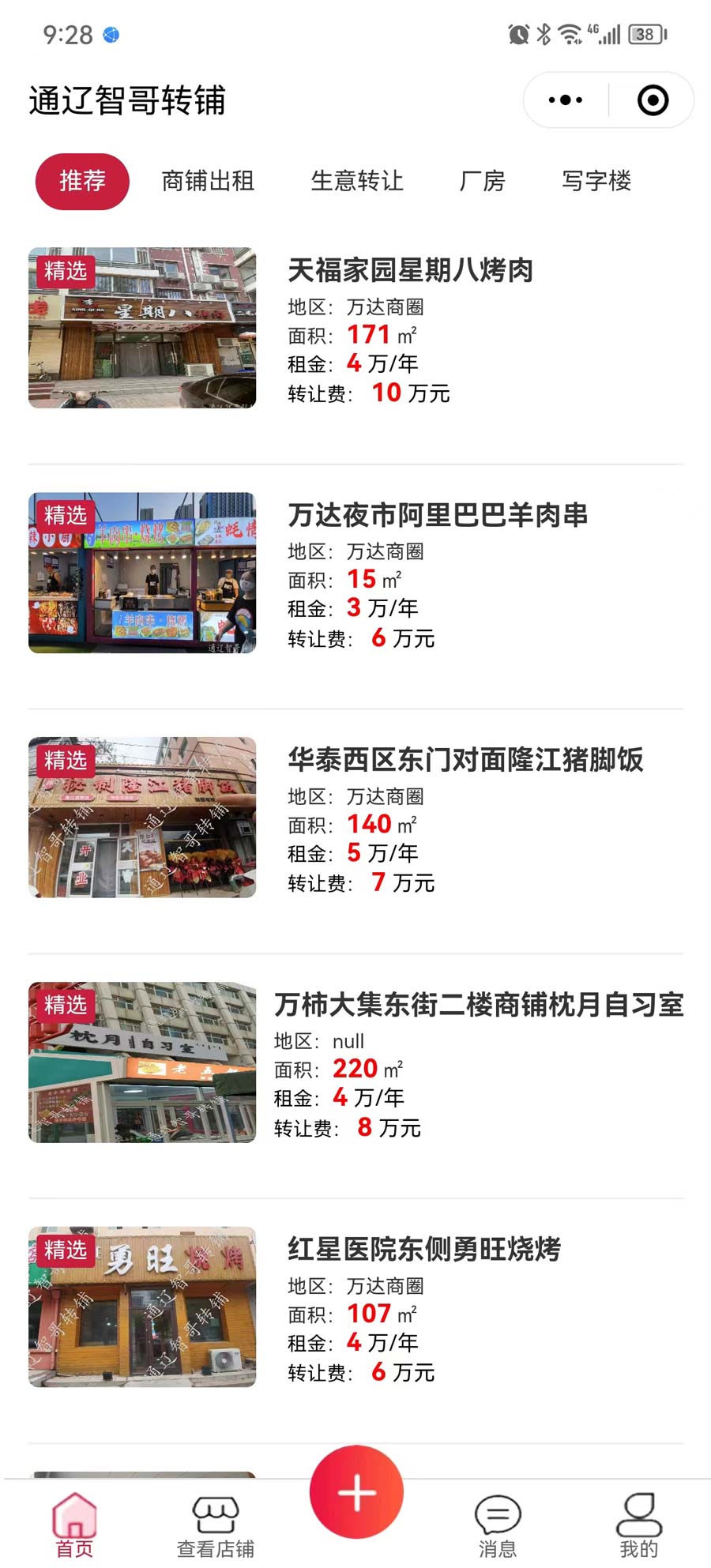View the 万达夜市阿里巴巴羊肉串 listing
The width and height of the screenshot is (711, 1568).
point(438,515)
